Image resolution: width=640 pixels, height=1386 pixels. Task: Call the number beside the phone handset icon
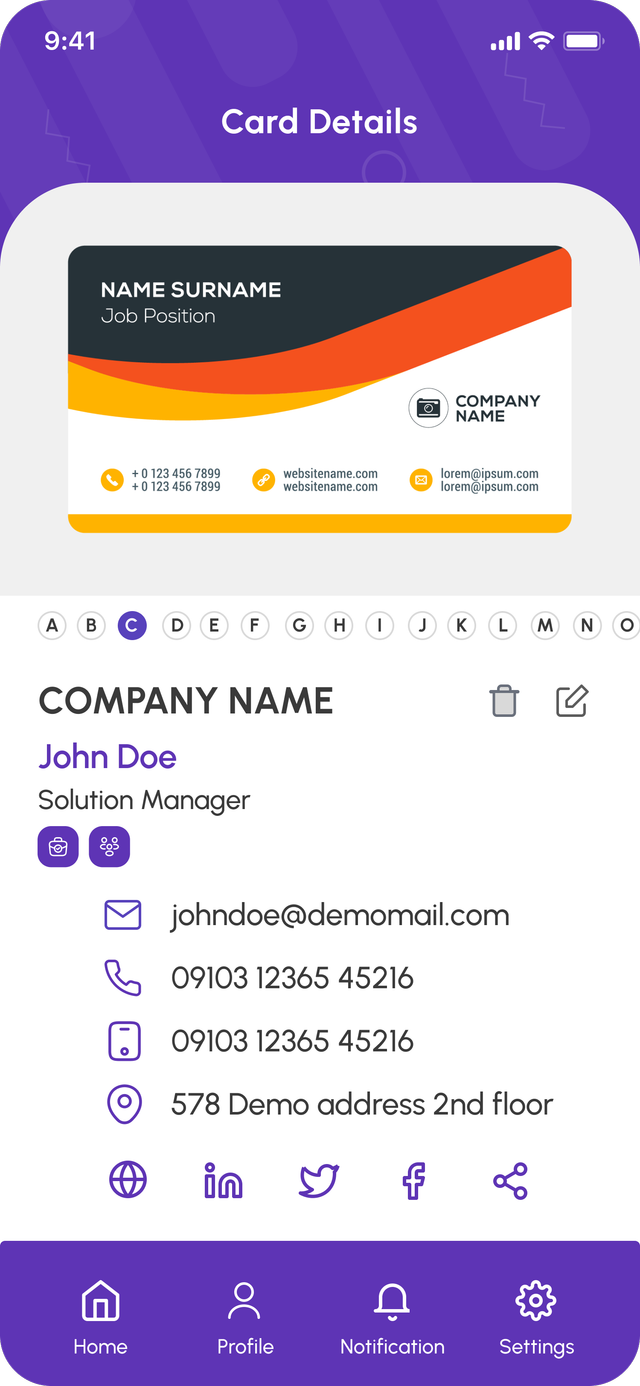292,978
